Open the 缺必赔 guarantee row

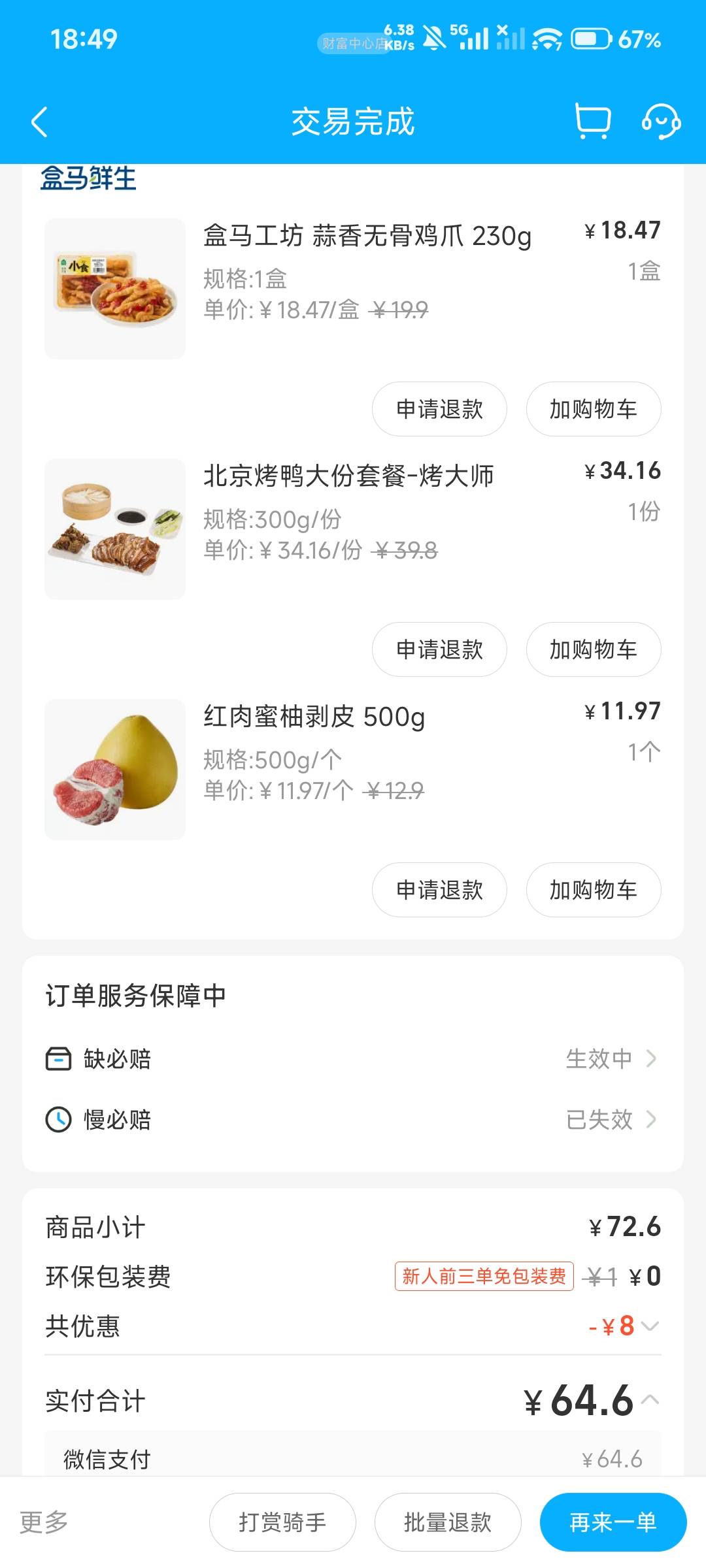353,1058
